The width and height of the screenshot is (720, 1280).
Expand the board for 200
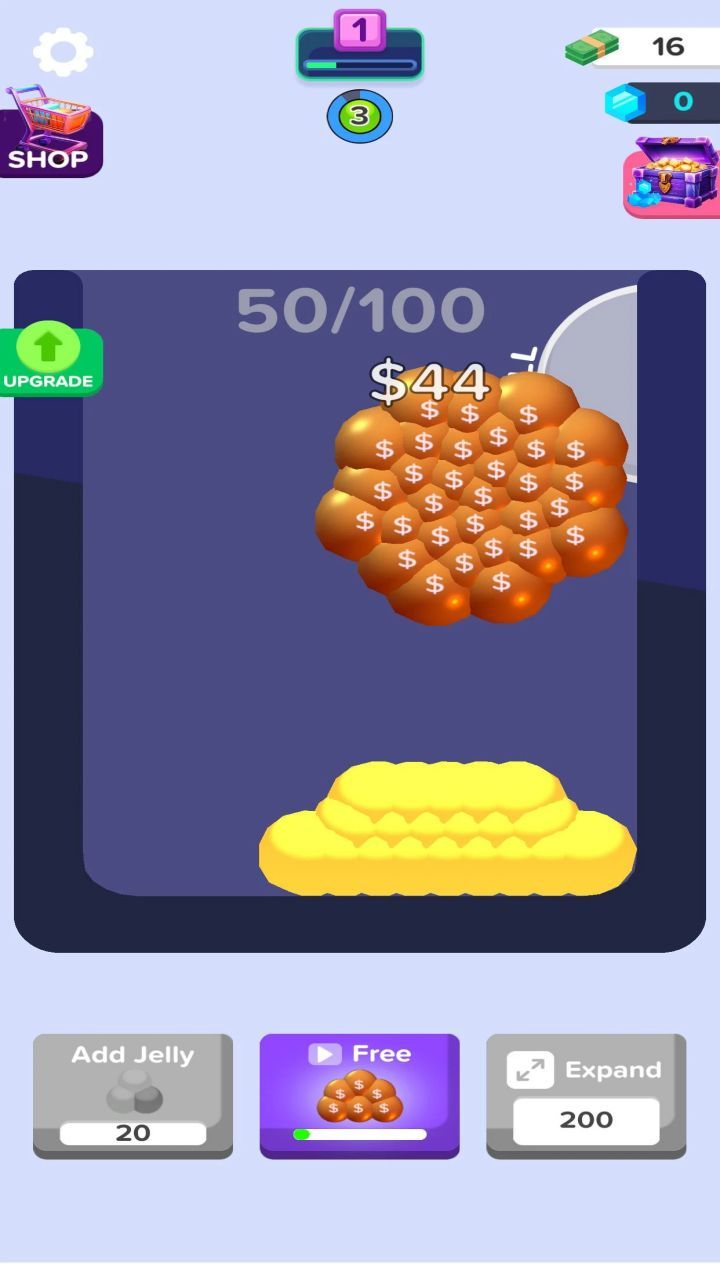(586, 1096)
